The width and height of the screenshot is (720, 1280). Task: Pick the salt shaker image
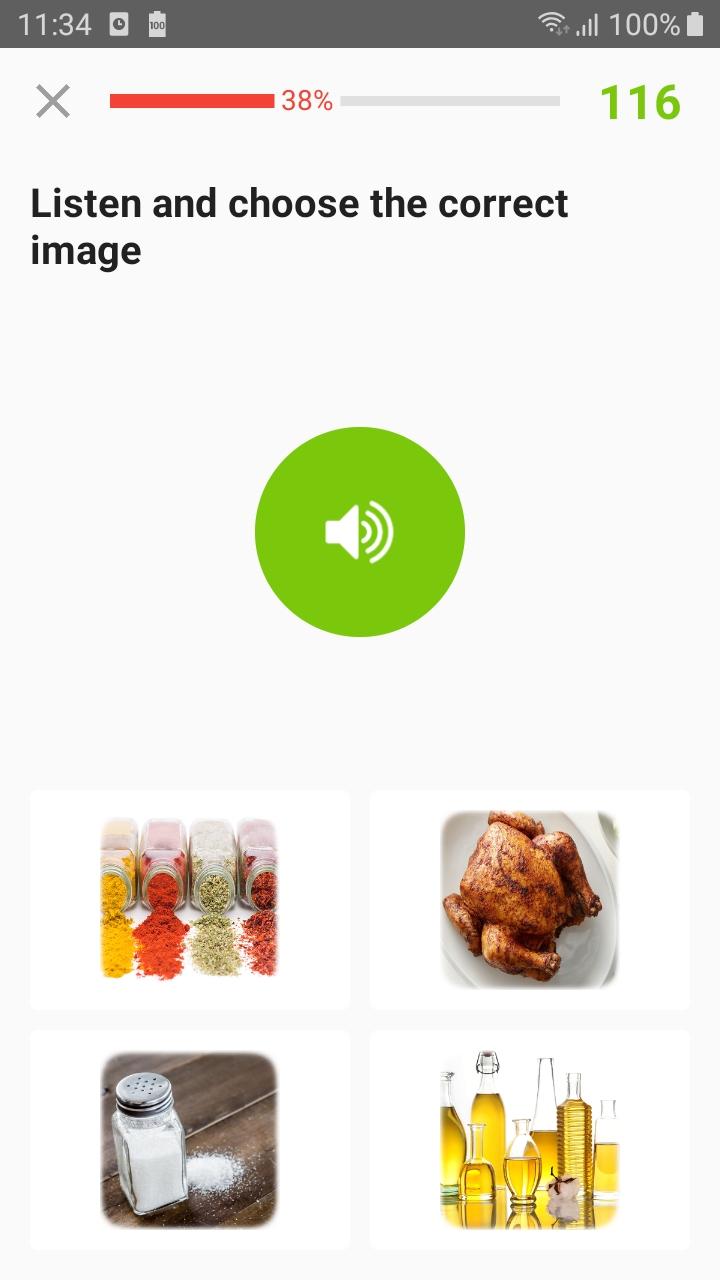coord(190,1139)
